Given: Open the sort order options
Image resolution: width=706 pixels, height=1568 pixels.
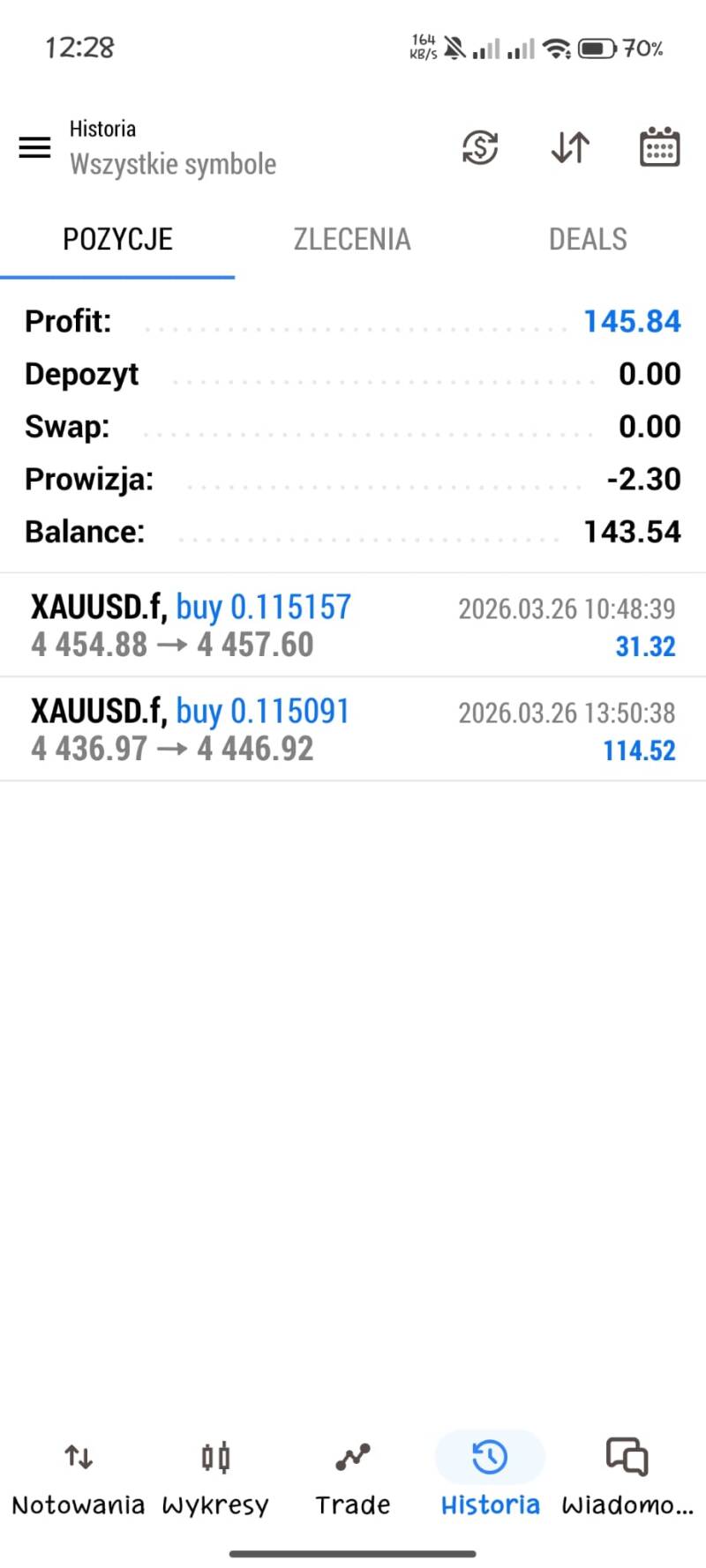Looking at the screenshot, I should [569, 148].
